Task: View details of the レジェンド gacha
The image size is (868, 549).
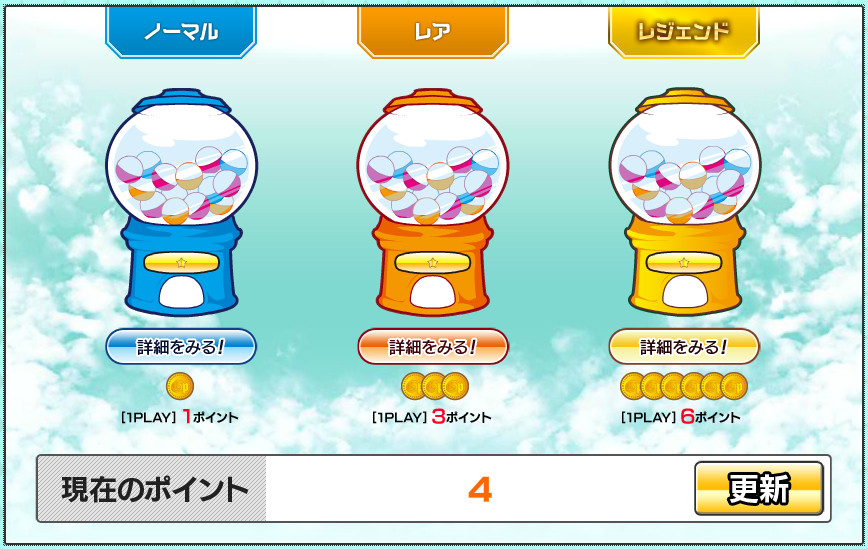Action: [684, 347]
